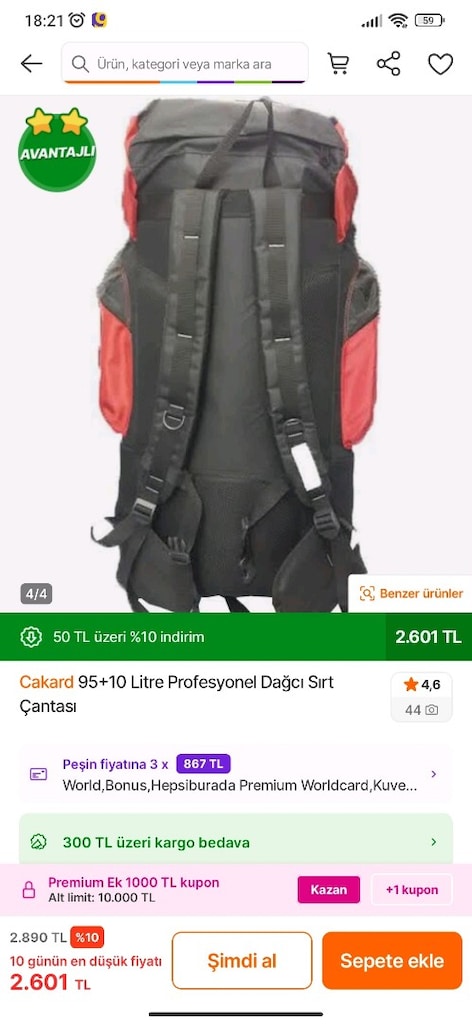Expand Peşin fiyatına 3 x installment options
472x1024 pixels.
[235, 774]
